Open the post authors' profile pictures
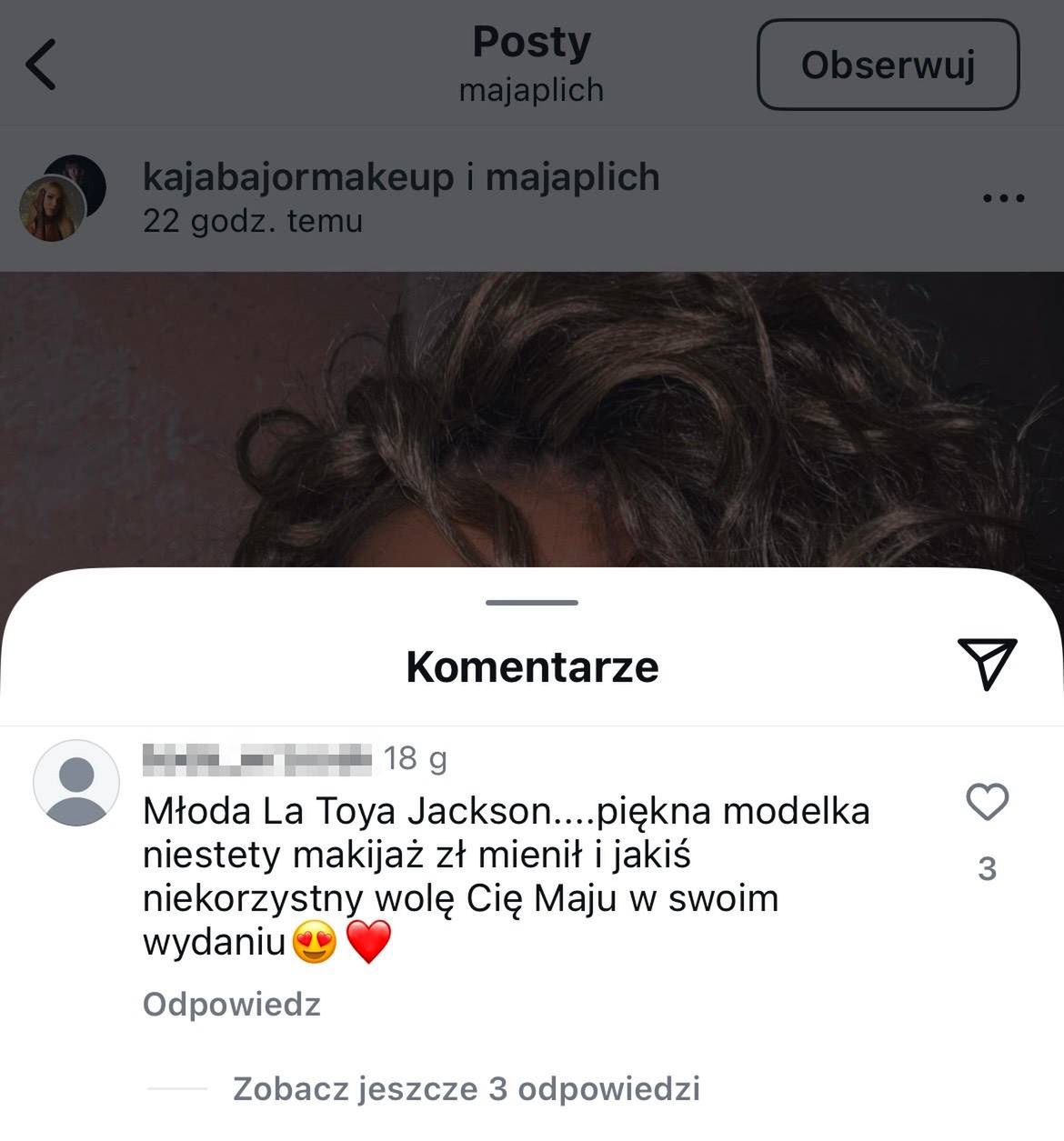1064x1141 pixels. (x=64, y=197)
